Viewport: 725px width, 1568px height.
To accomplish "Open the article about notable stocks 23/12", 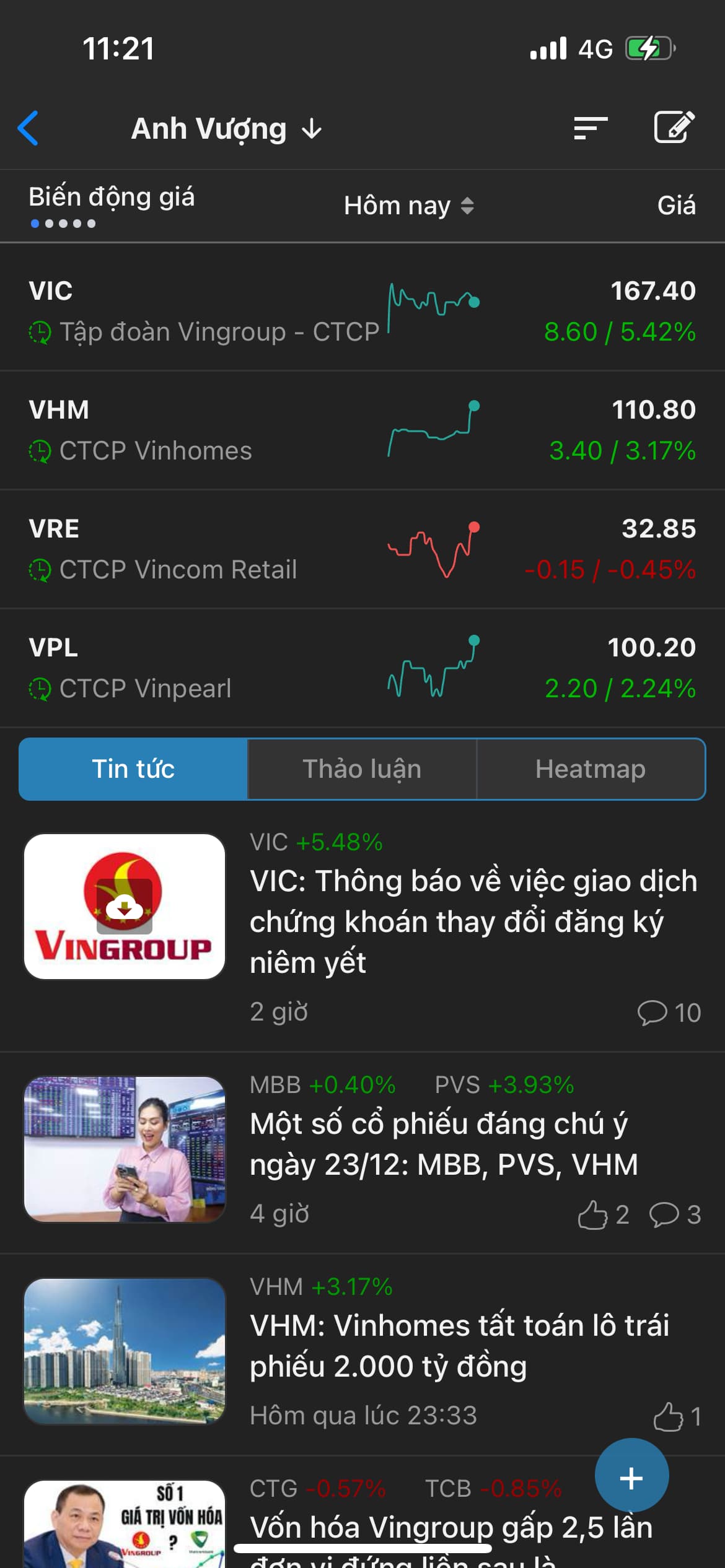I will pyautogui.click(x=444, y=1144).
